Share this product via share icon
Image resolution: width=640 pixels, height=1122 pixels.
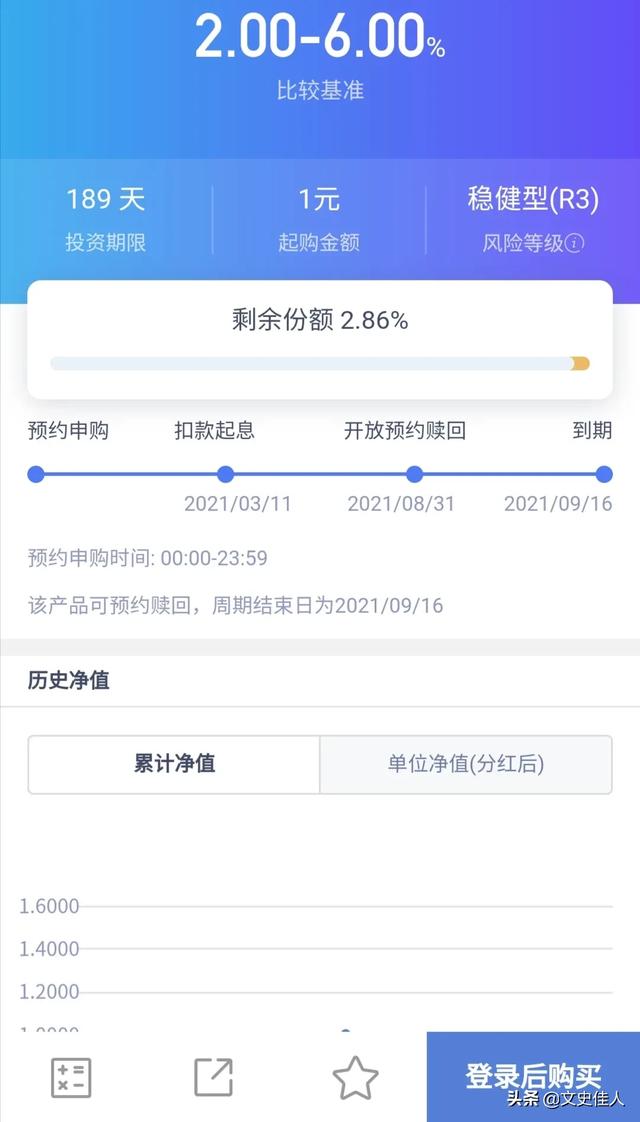[x=213, y=1077]
